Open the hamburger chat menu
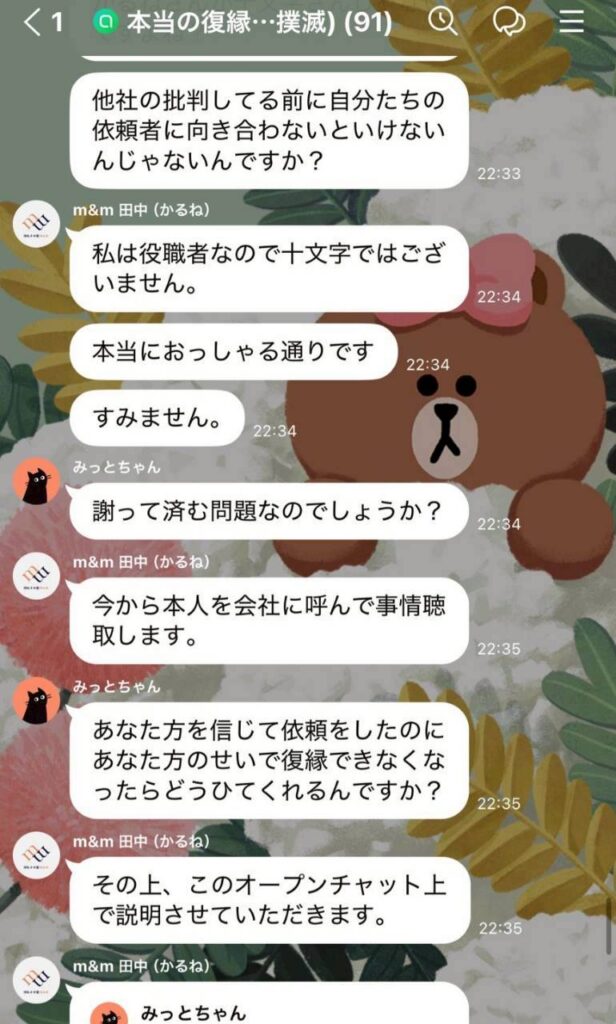This screenshot has width=616, height=1024. (571, 22)
